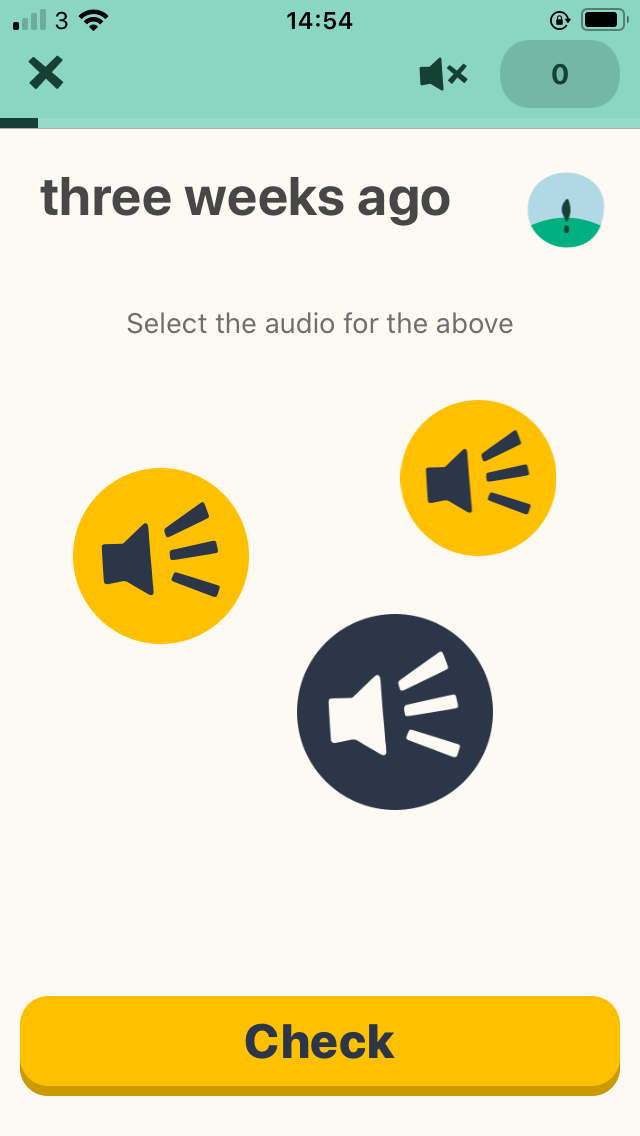
Task: Tap the points counter button showing 0
Action: tap(559, 74)
